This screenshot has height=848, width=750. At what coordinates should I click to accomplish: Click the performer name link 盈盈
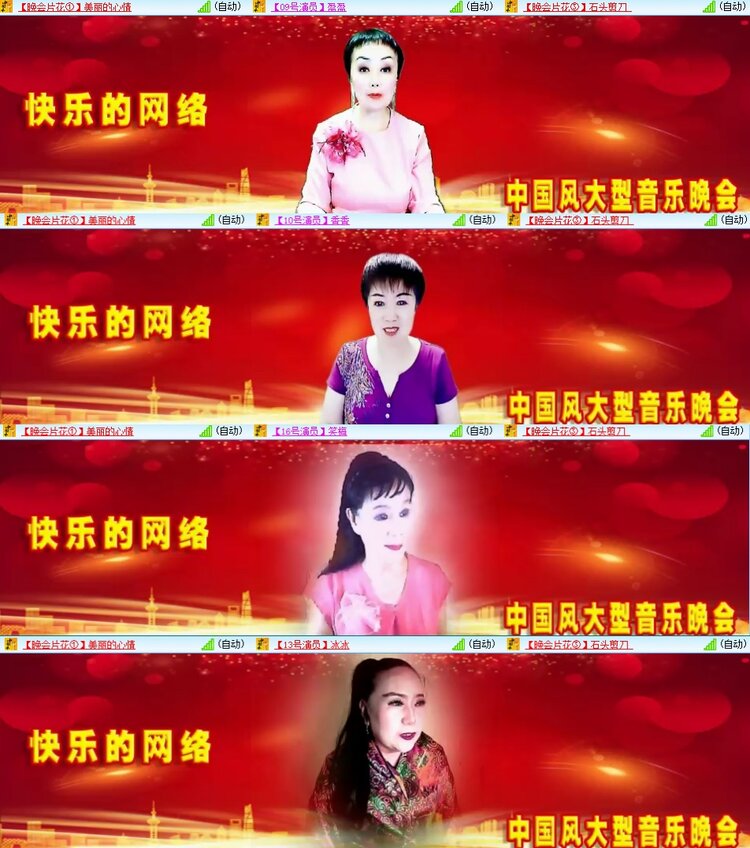[335, 6]
